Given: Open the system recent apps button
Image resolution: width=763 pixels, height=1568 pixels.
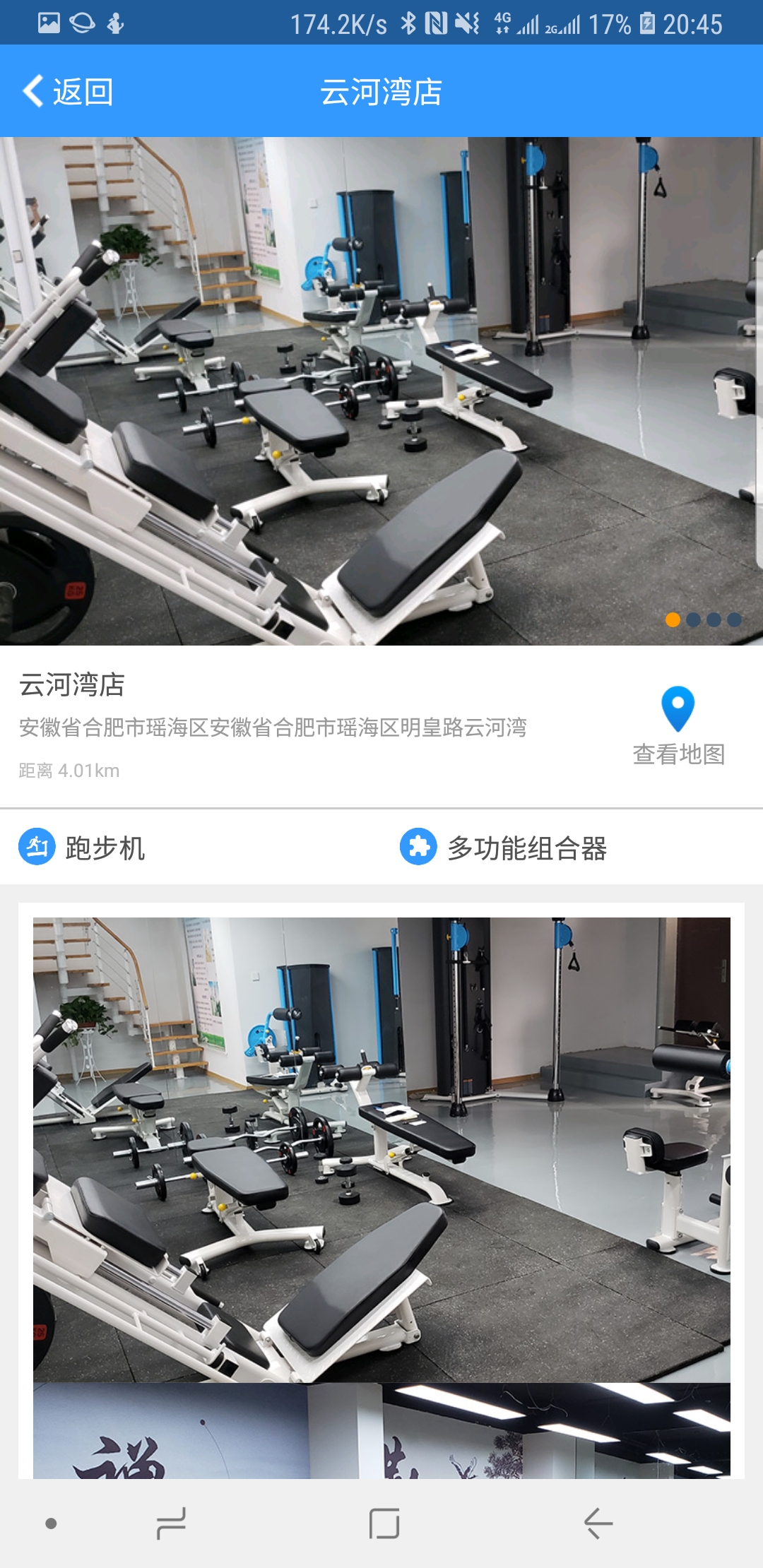Looking at the screenshot, I should (171, 1524).
